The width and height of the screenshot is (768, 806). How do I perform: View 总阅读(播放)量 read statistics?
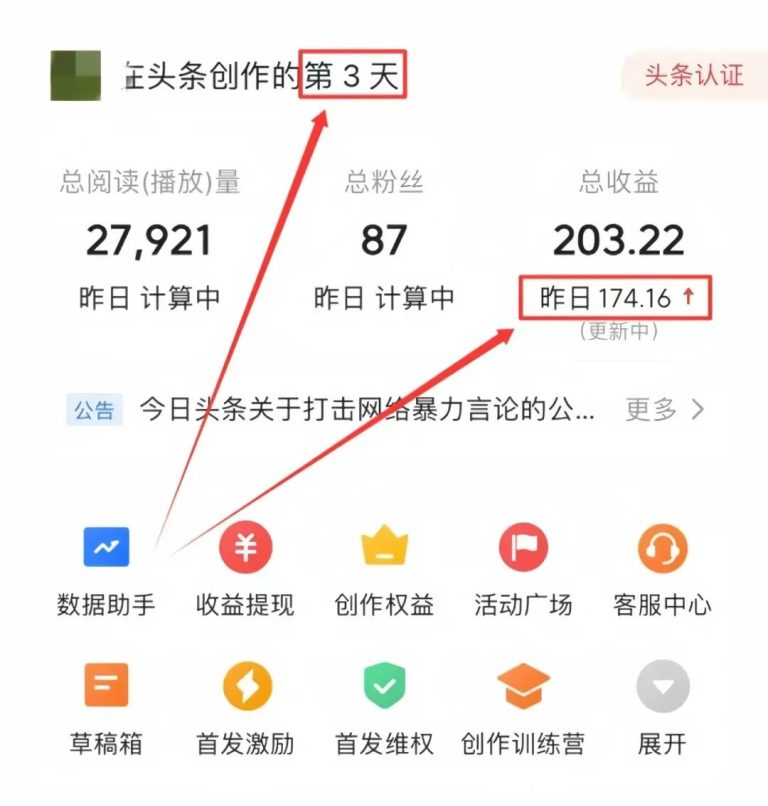pos(149,240)
